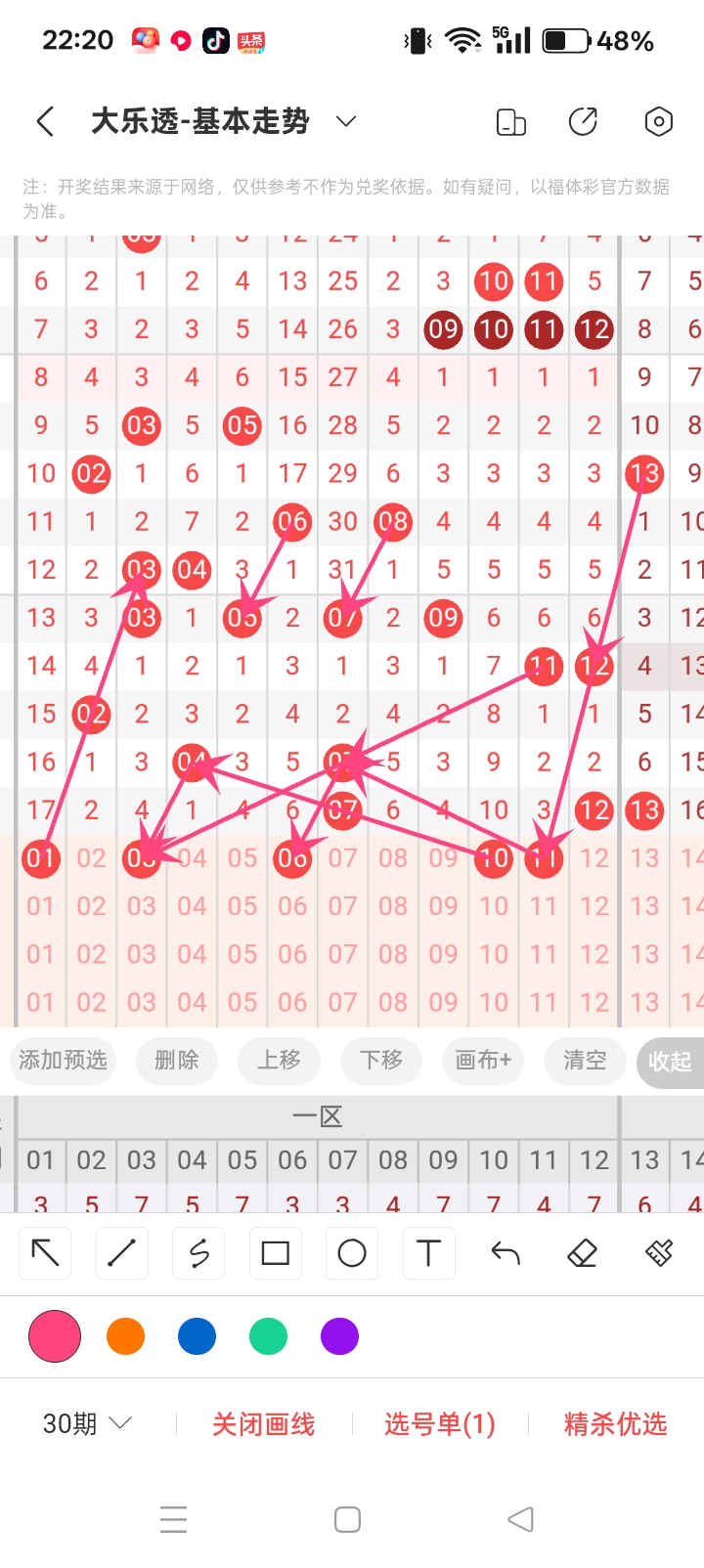Tap 添加预选 to add a preselection
This screenshot has width=704, height=1568.
[x=63, y=1062]
